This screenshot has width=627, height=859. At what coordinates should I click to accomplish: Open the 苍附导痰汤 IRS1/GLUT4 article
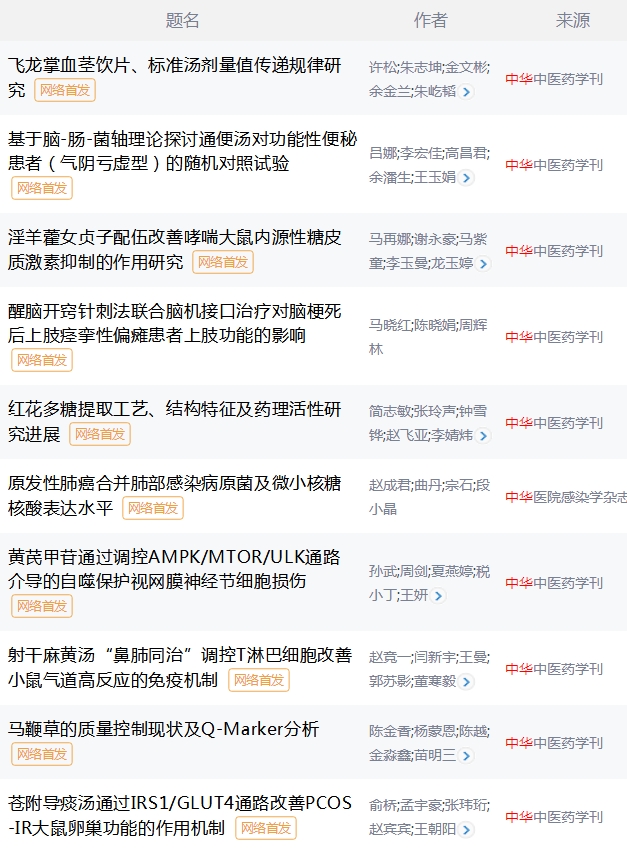click(180, 803)
